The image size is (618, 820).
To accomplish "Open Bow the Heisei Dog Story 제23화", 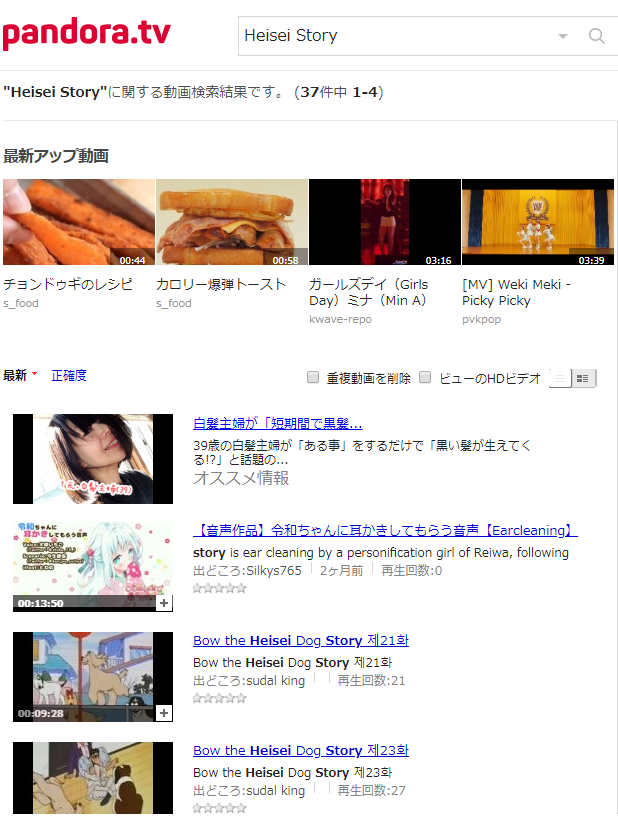I will [300, 750].
